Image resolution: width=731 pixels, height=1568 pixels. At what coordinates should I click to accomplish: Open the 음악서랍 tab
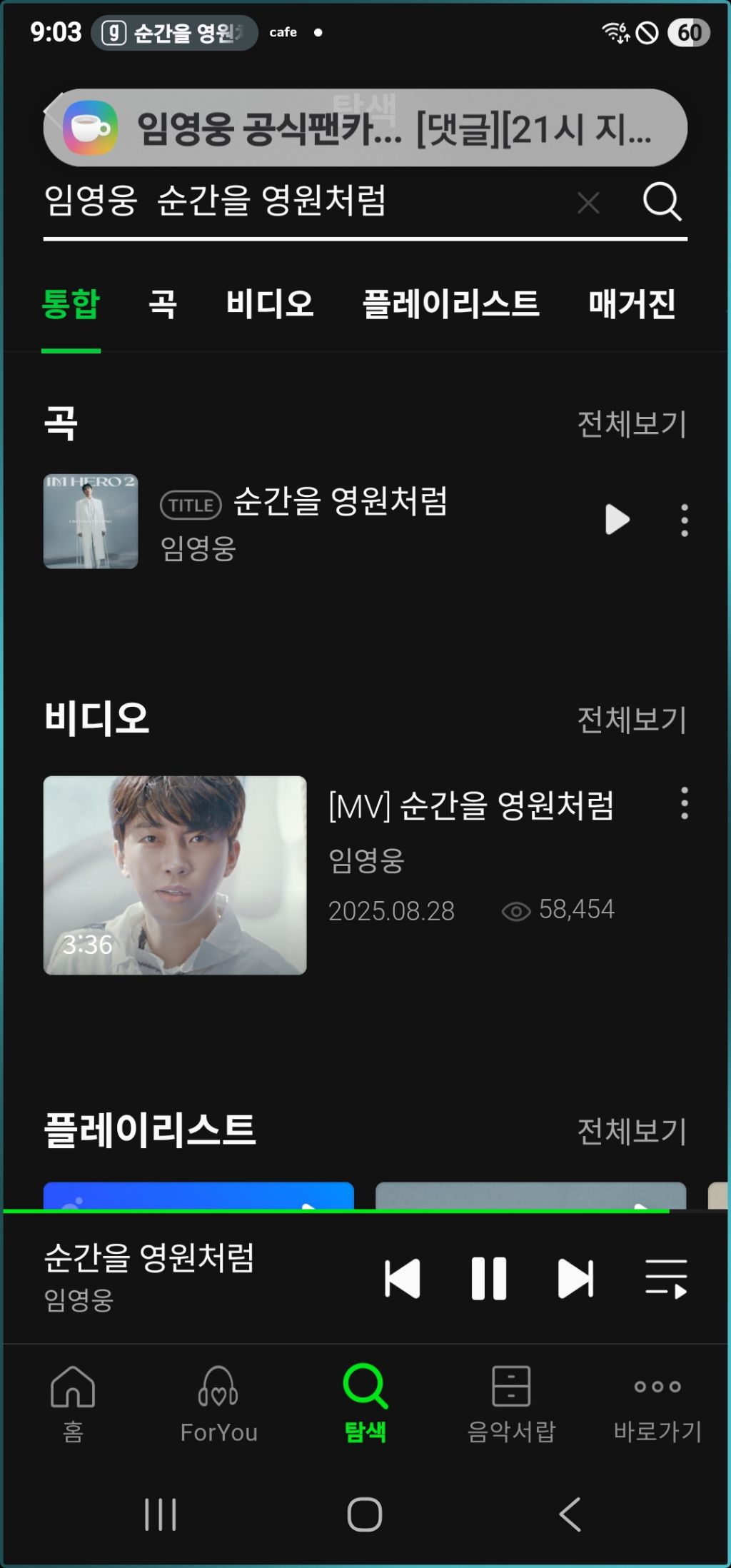pyautogui.click(x=511, y=1403)
